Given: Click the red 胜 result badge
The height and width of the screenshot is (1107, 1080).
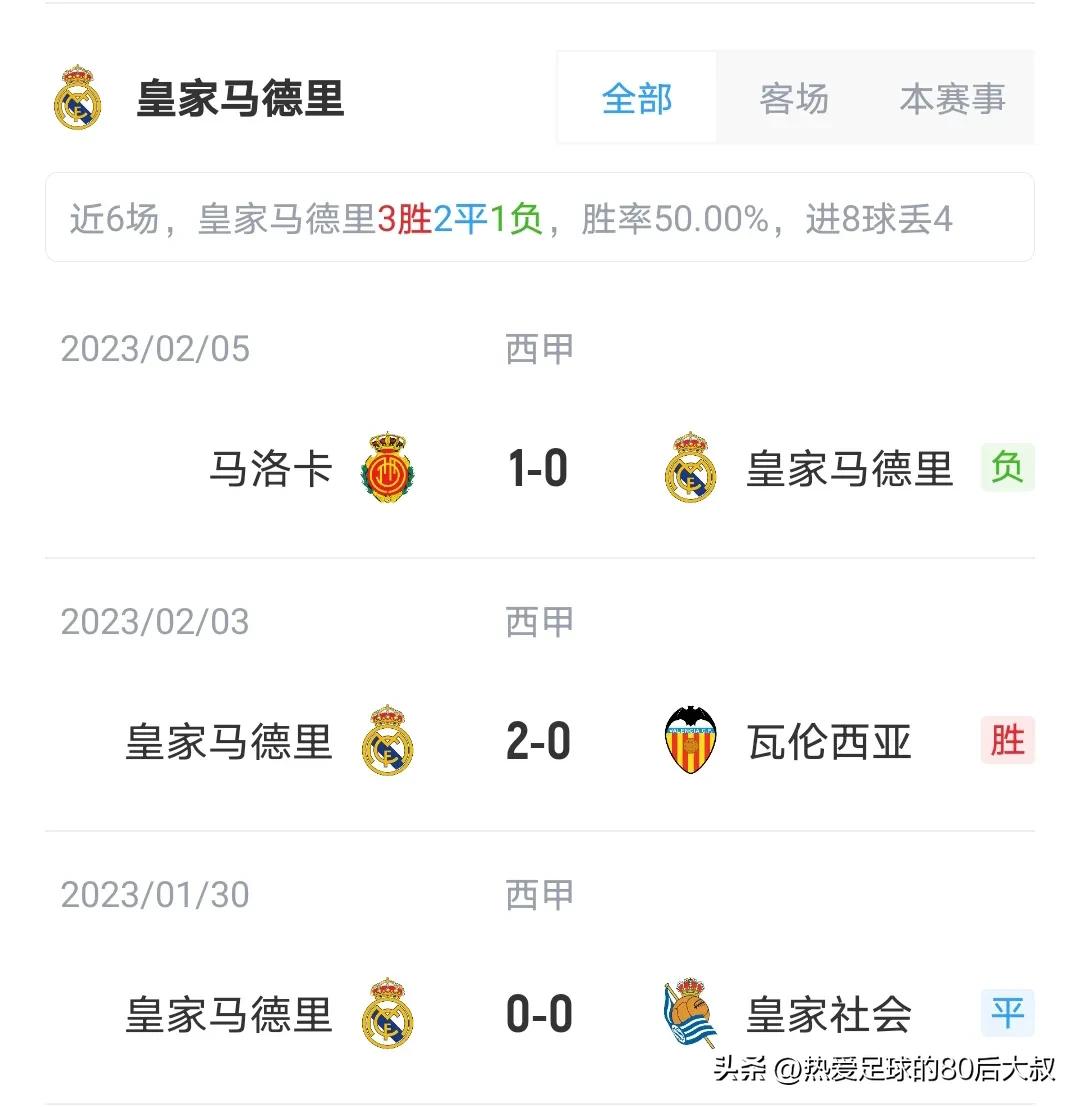Looking at the screenshot, I should [x=1006, y=741].
